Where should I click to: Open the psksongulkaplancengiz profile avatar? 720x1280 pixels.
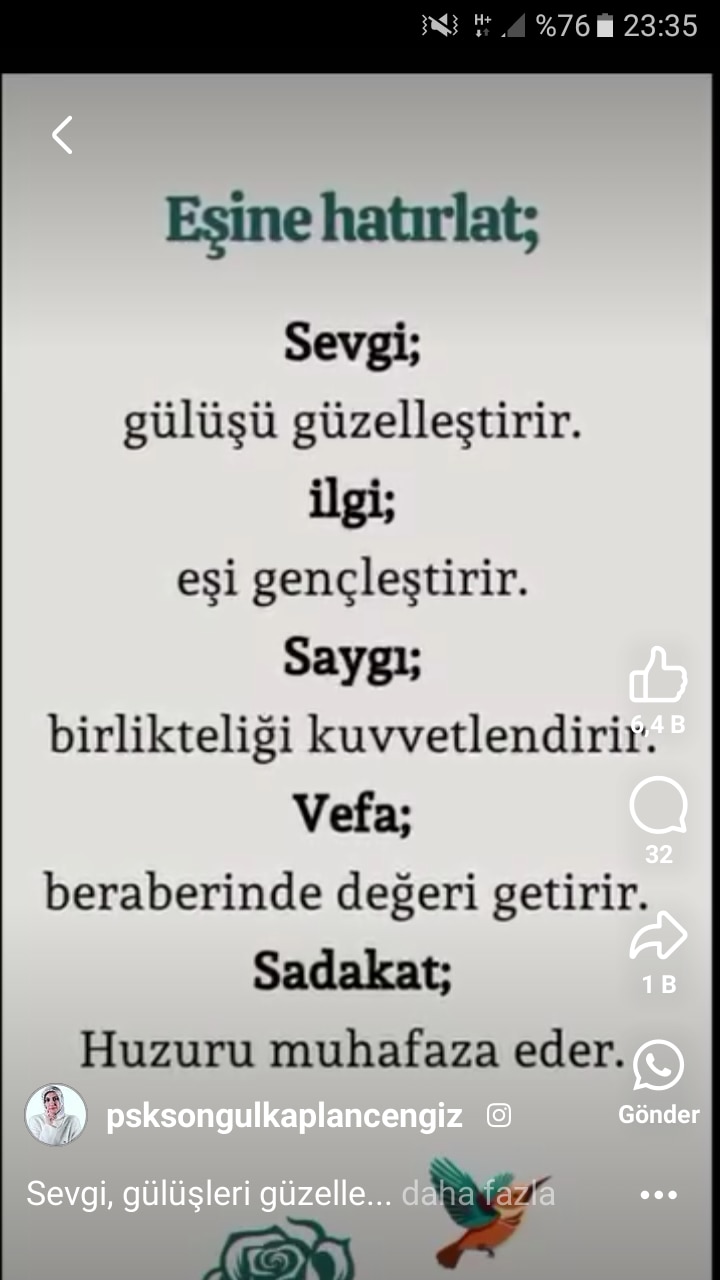pyautogui.click(x=55, y=1115)
